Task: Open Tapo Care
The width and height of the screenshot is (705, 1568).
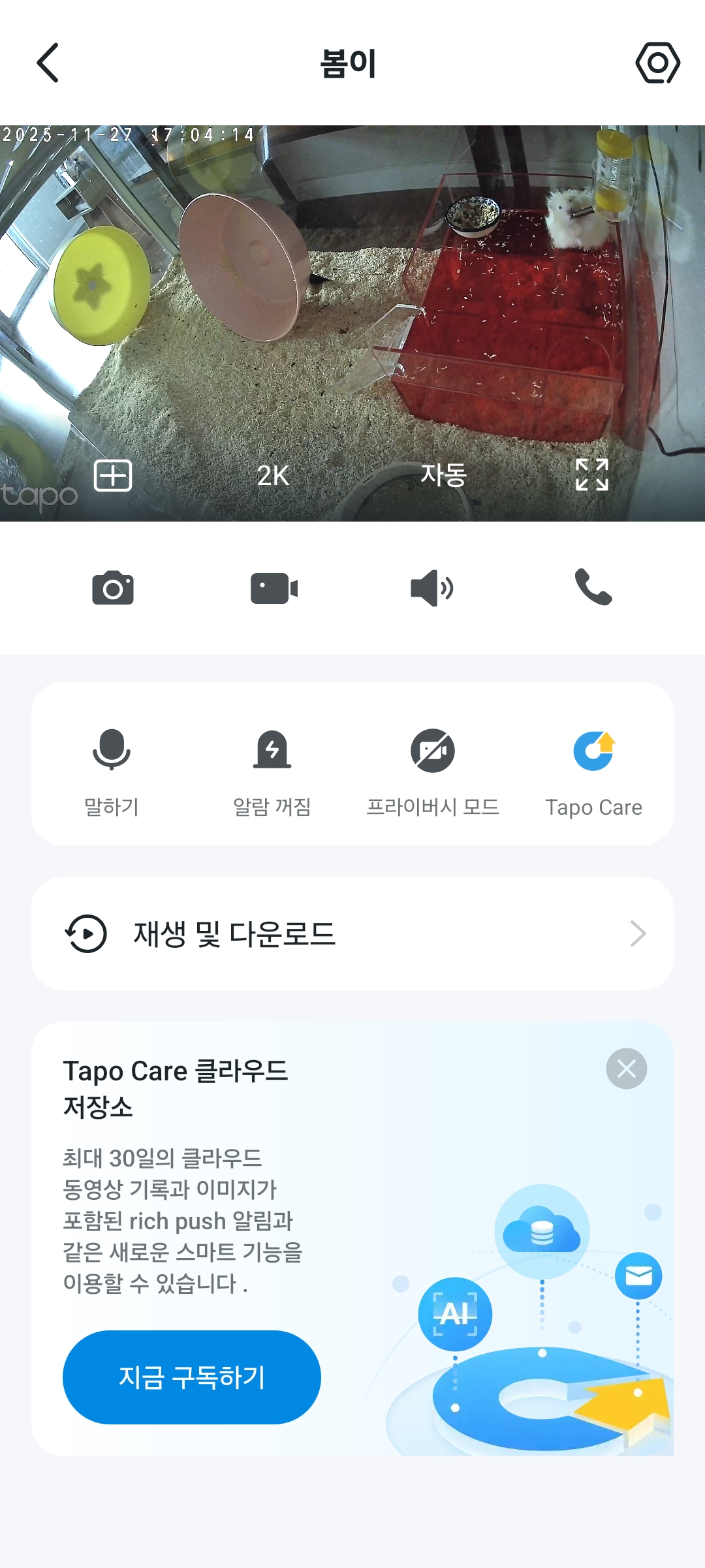Action: tap(593, 770)
